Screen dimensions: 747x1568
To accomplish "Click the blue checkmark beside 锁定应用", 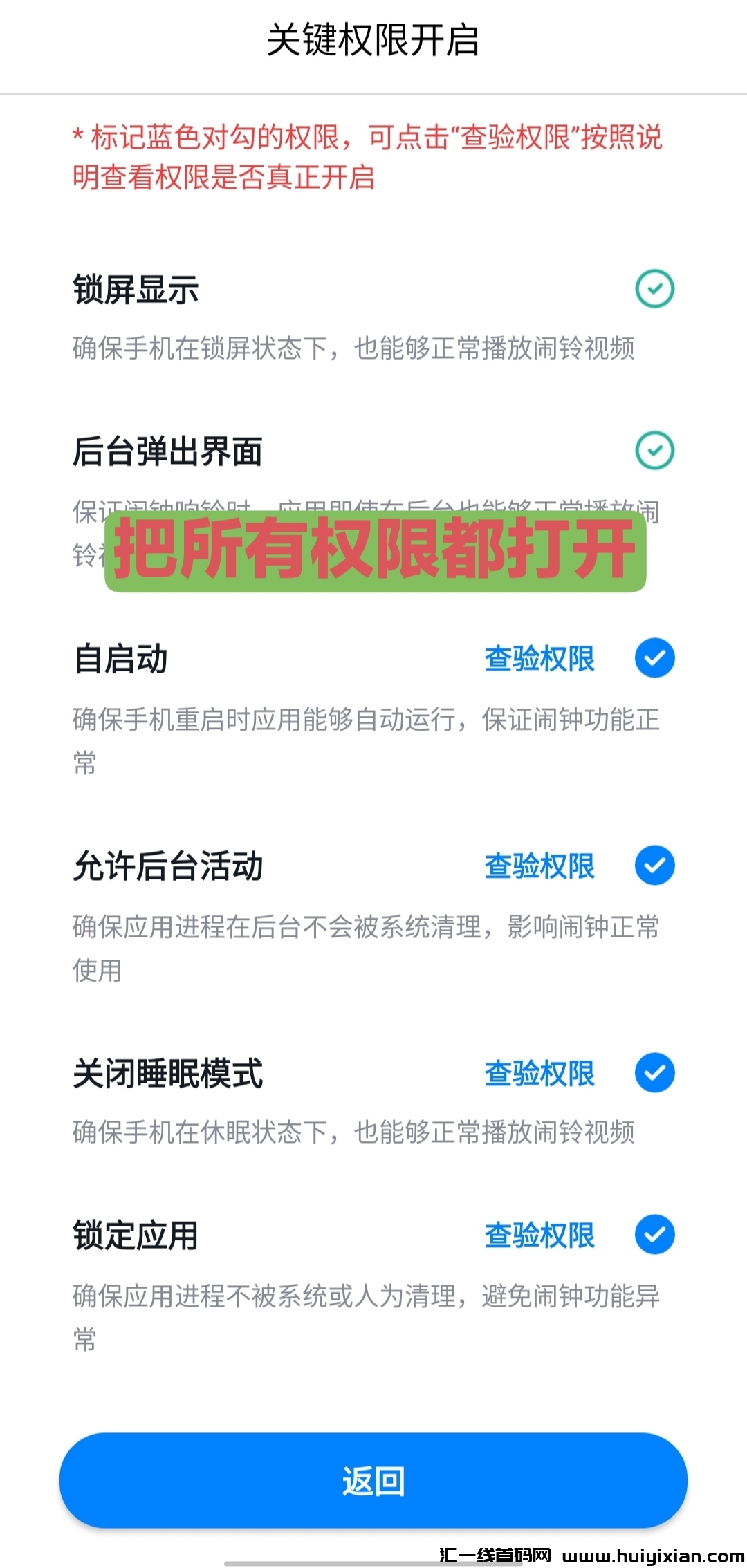I will 654,1234.
